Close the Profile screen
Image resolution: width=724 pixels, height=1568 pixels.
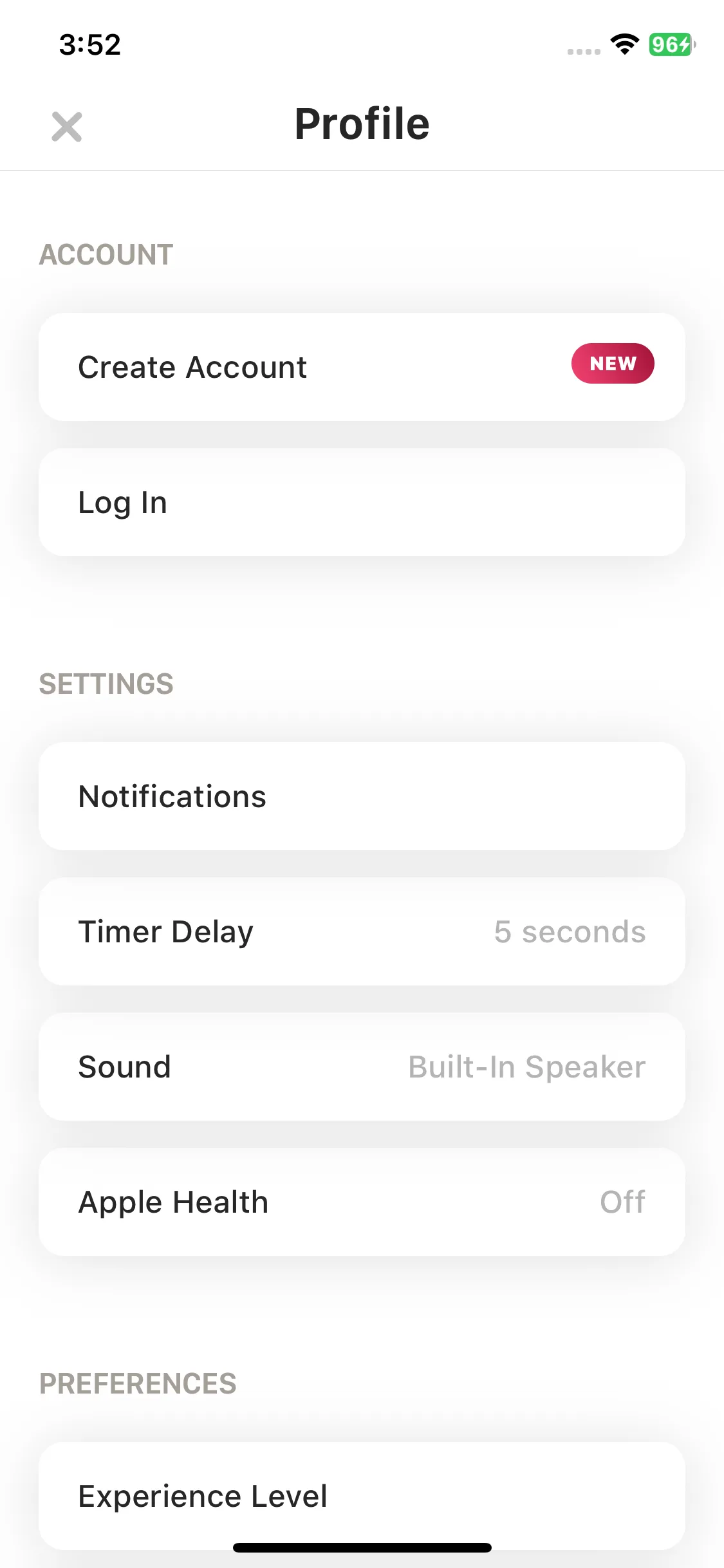(67, 126)
